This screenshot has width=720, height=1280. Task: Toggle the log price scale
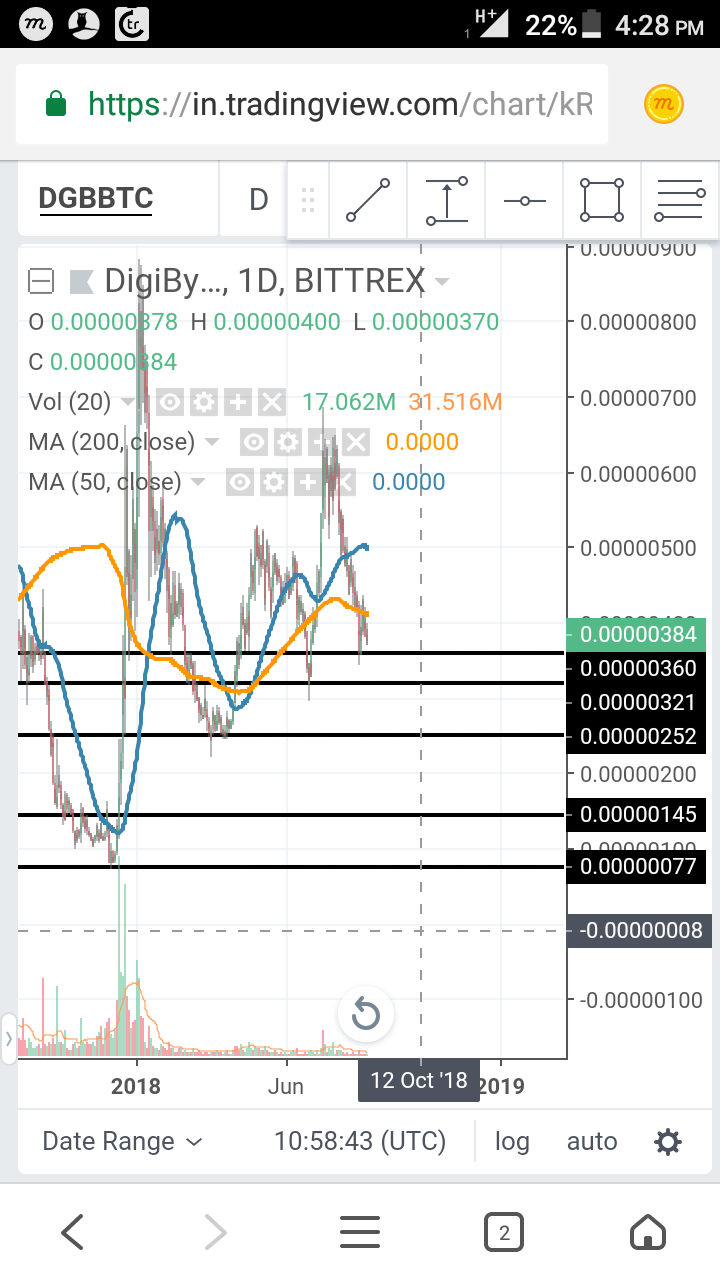pos(512,1141)
